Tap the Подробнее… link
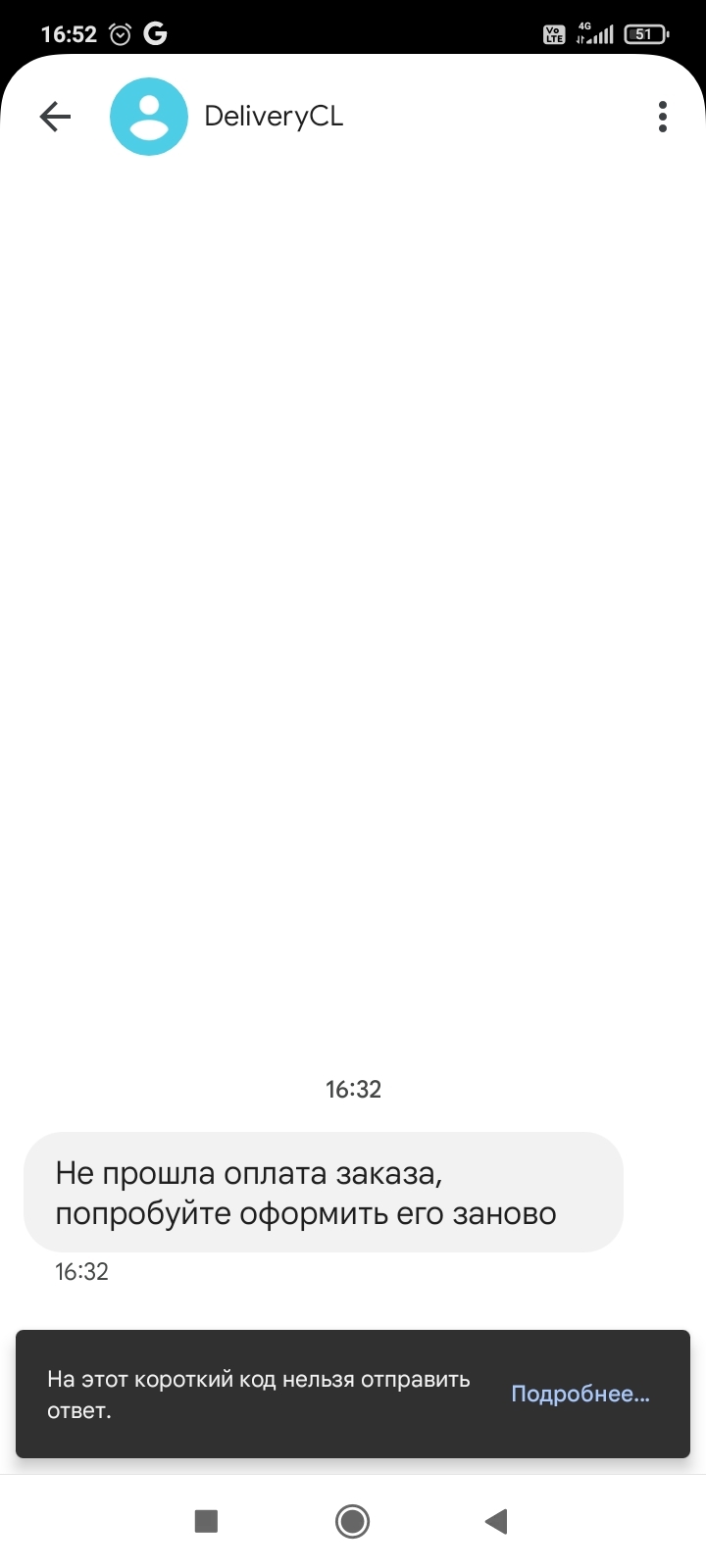 580,1394
